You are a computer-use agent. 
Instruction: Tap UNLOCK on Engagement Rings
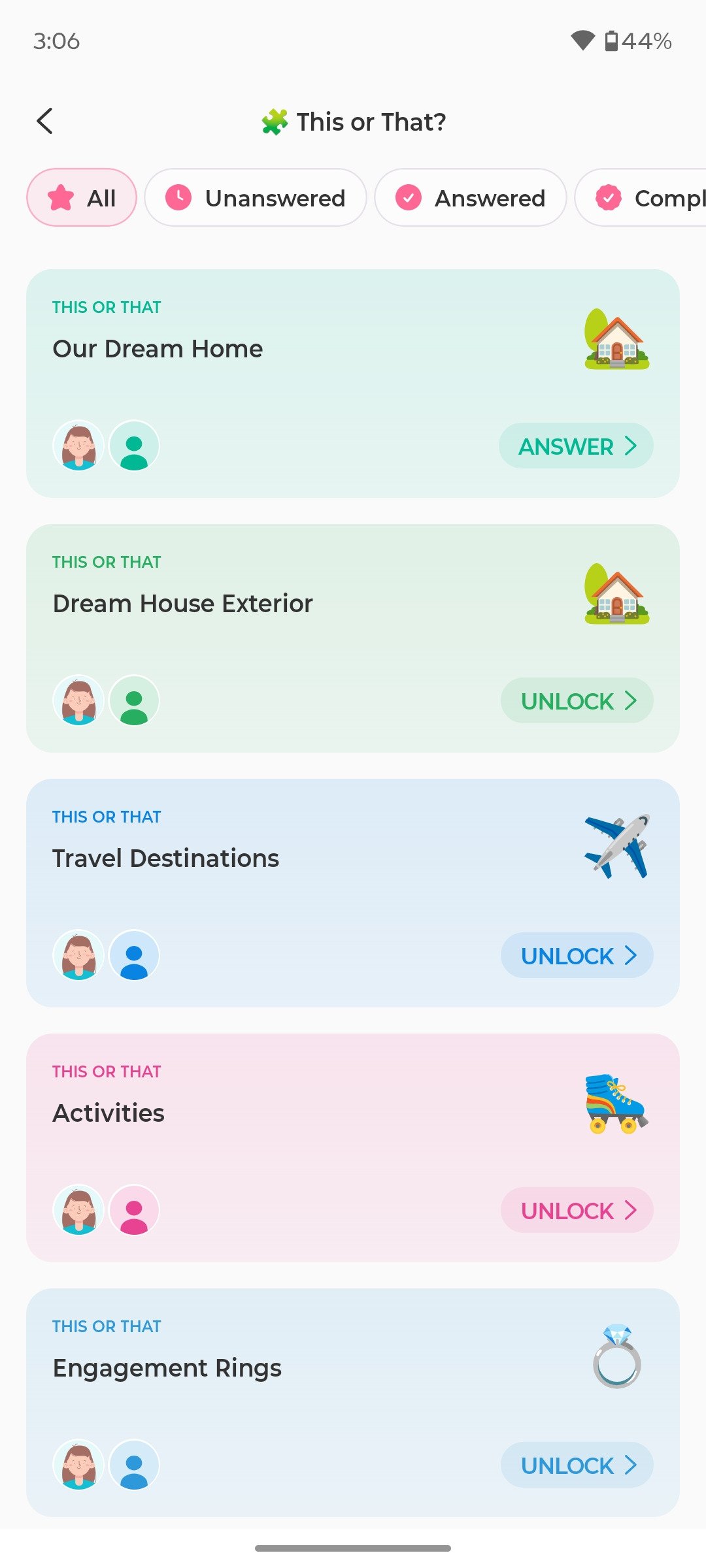(x=576, y=1465)
